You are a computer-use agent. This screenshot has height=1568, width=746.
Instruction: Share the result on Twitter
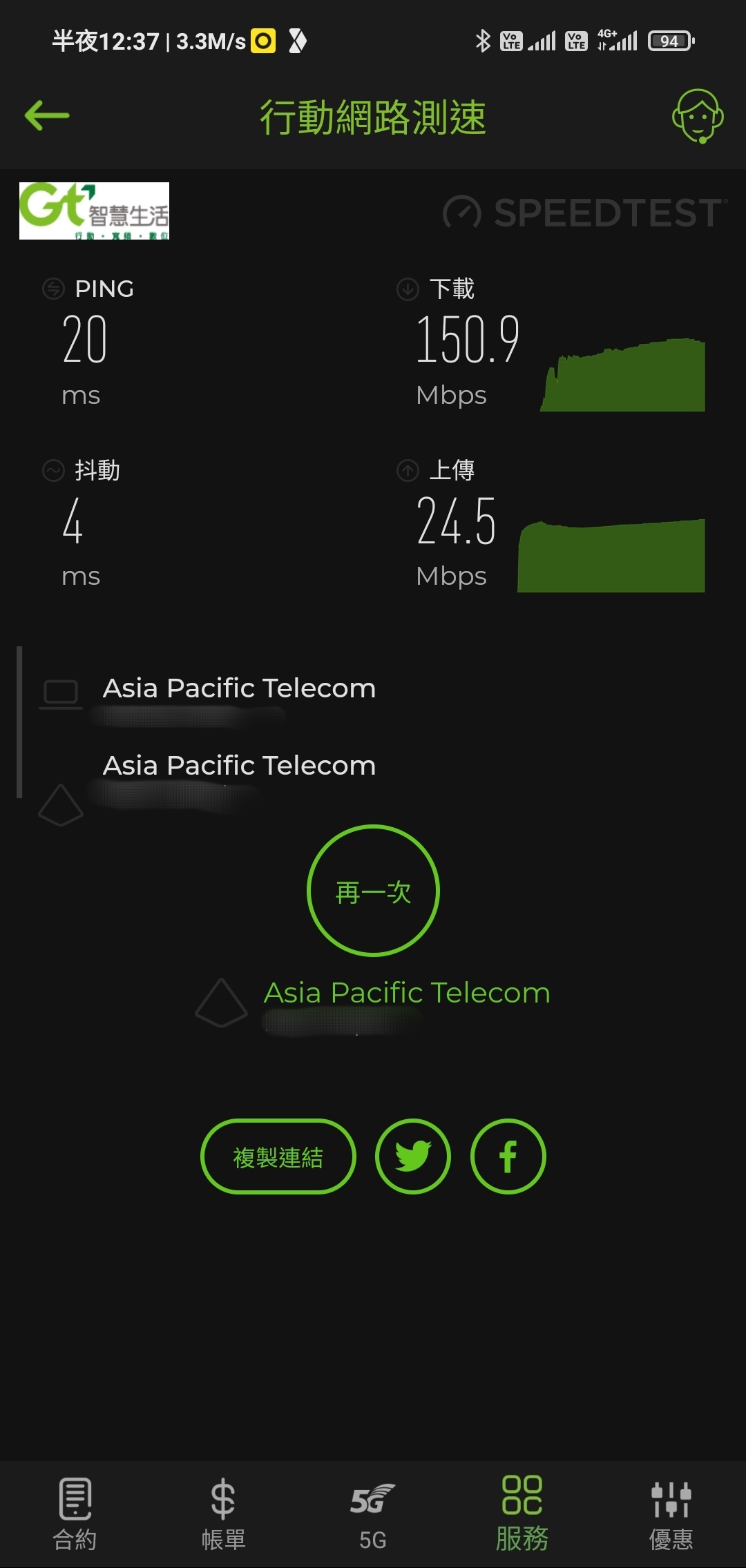click(413, 1156)
